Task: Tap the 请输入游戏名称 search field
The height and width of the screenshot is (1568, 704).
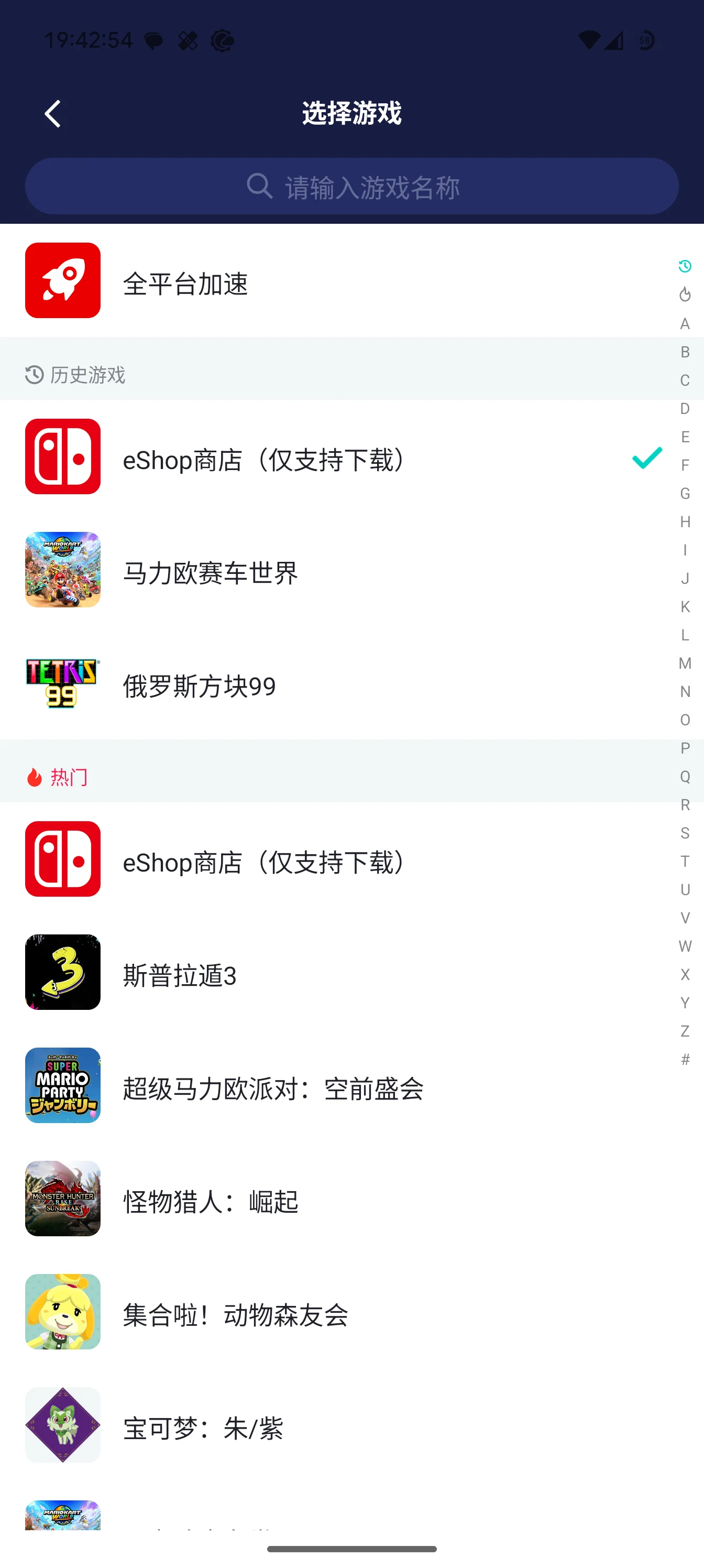Action: (351, 186)
